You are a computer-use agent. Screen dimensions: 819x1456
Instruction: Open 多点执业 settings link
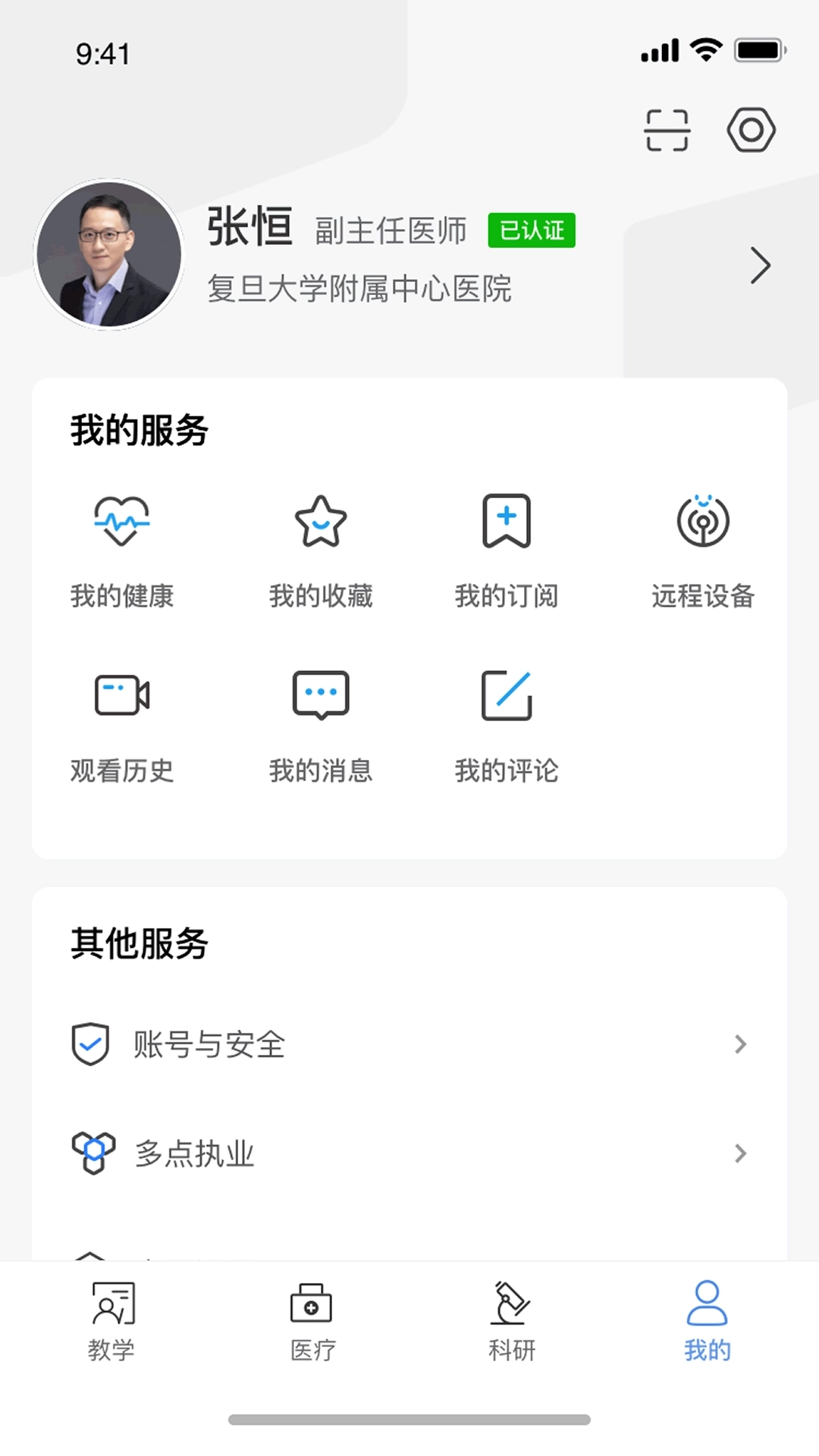click(x=193, y=1153)
